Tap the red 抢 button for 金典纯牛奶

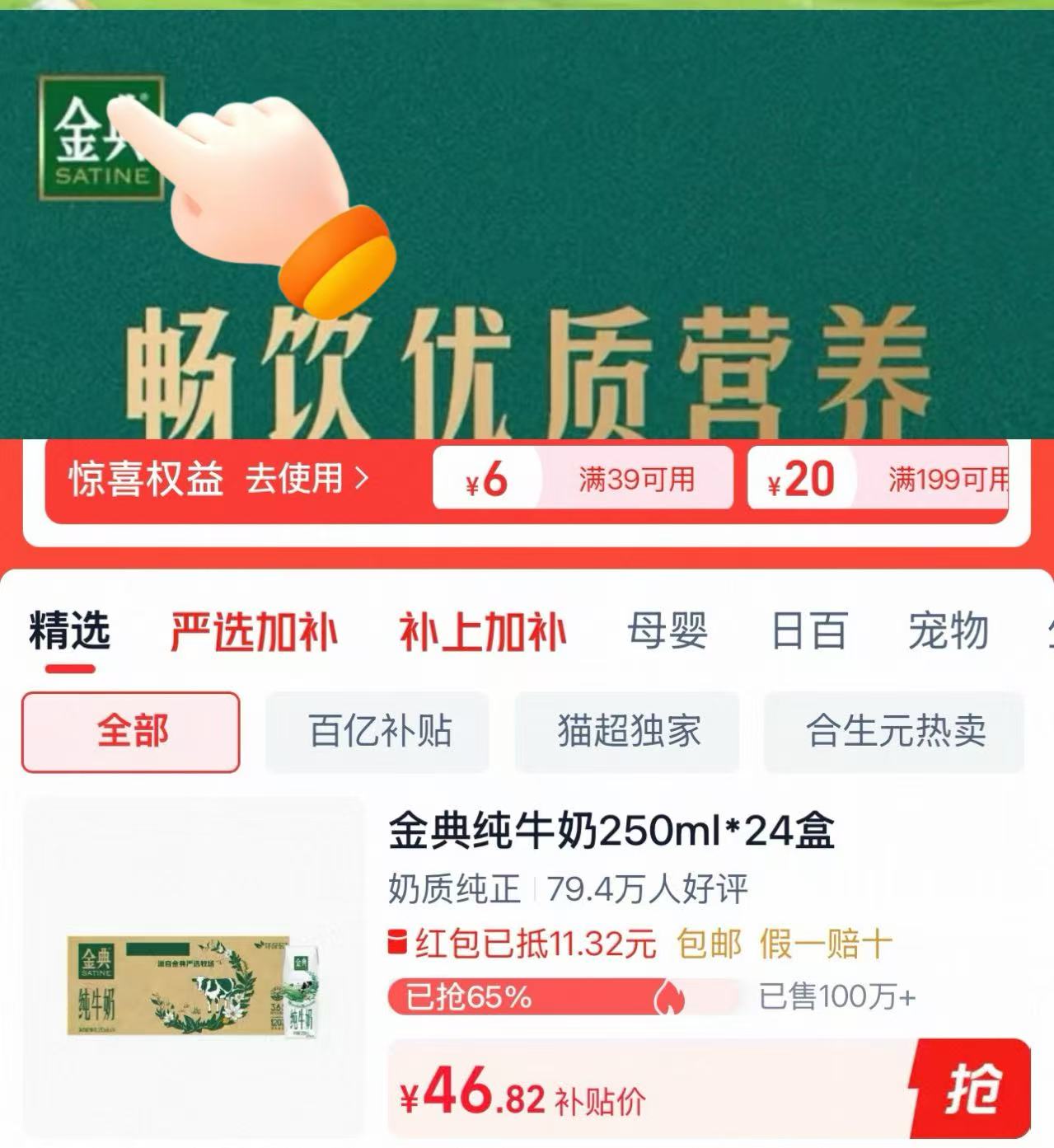972,1089
